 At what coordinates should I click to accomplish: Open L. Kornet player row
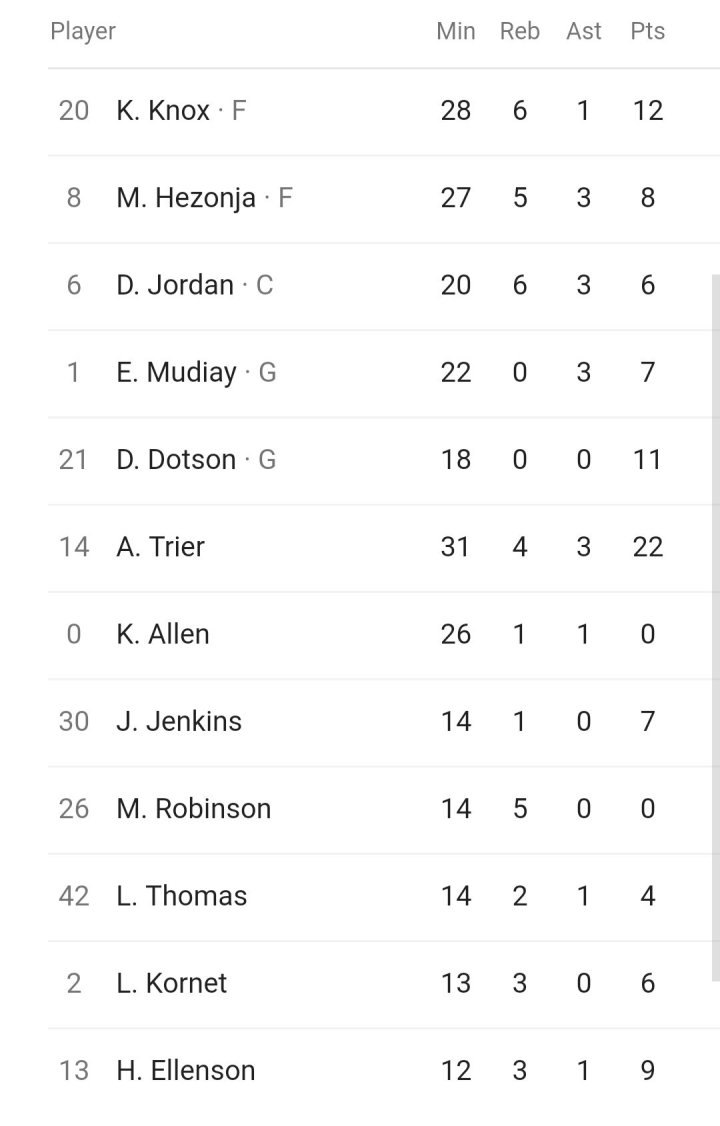point(171,983)
